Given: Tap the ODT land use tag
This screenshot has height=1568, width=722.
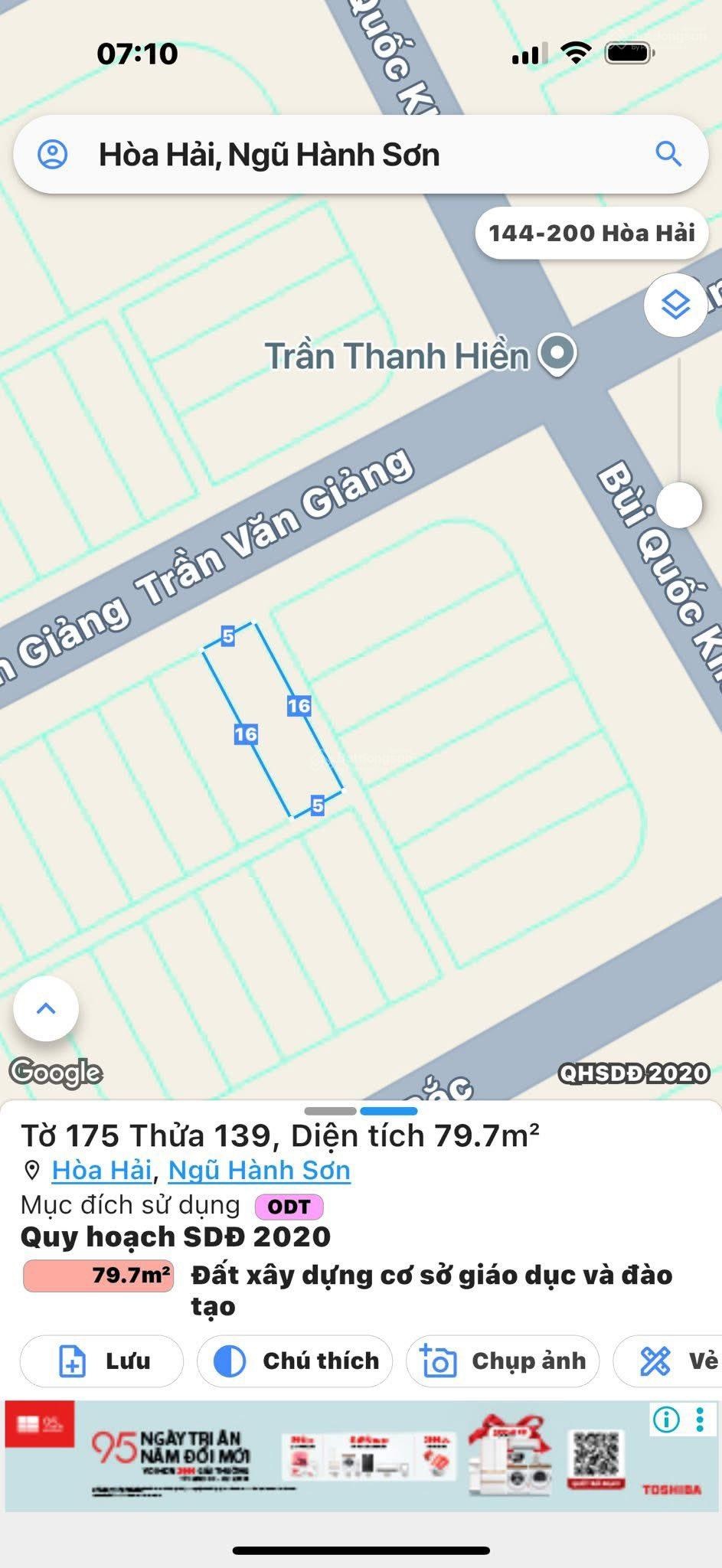Looking at the screenshot, I should 289,1207.
